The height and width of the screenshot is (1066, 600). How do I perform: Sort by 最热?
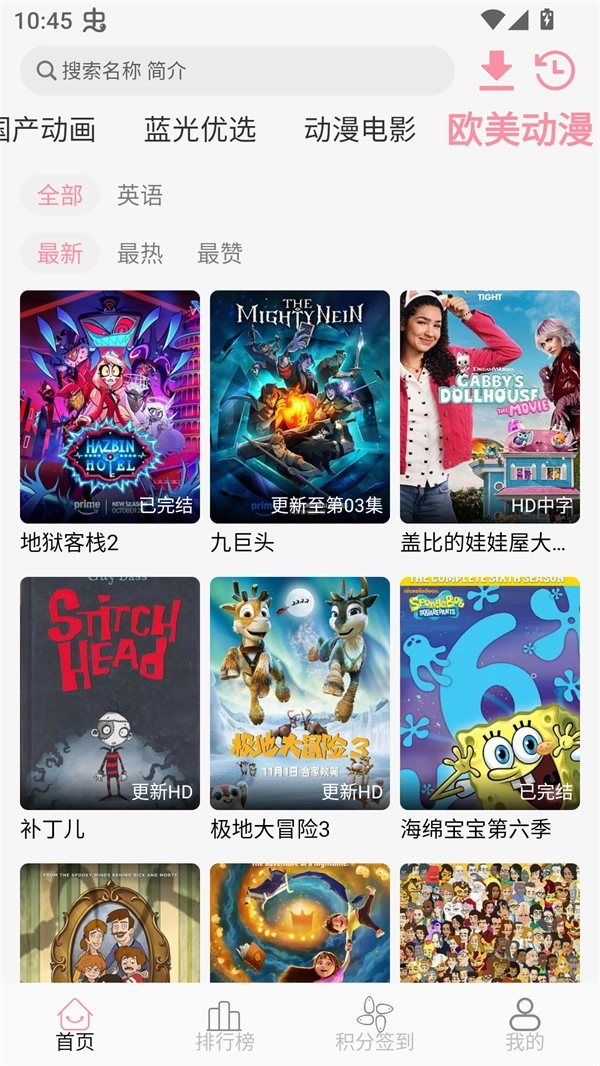click(x=140, y=253)
